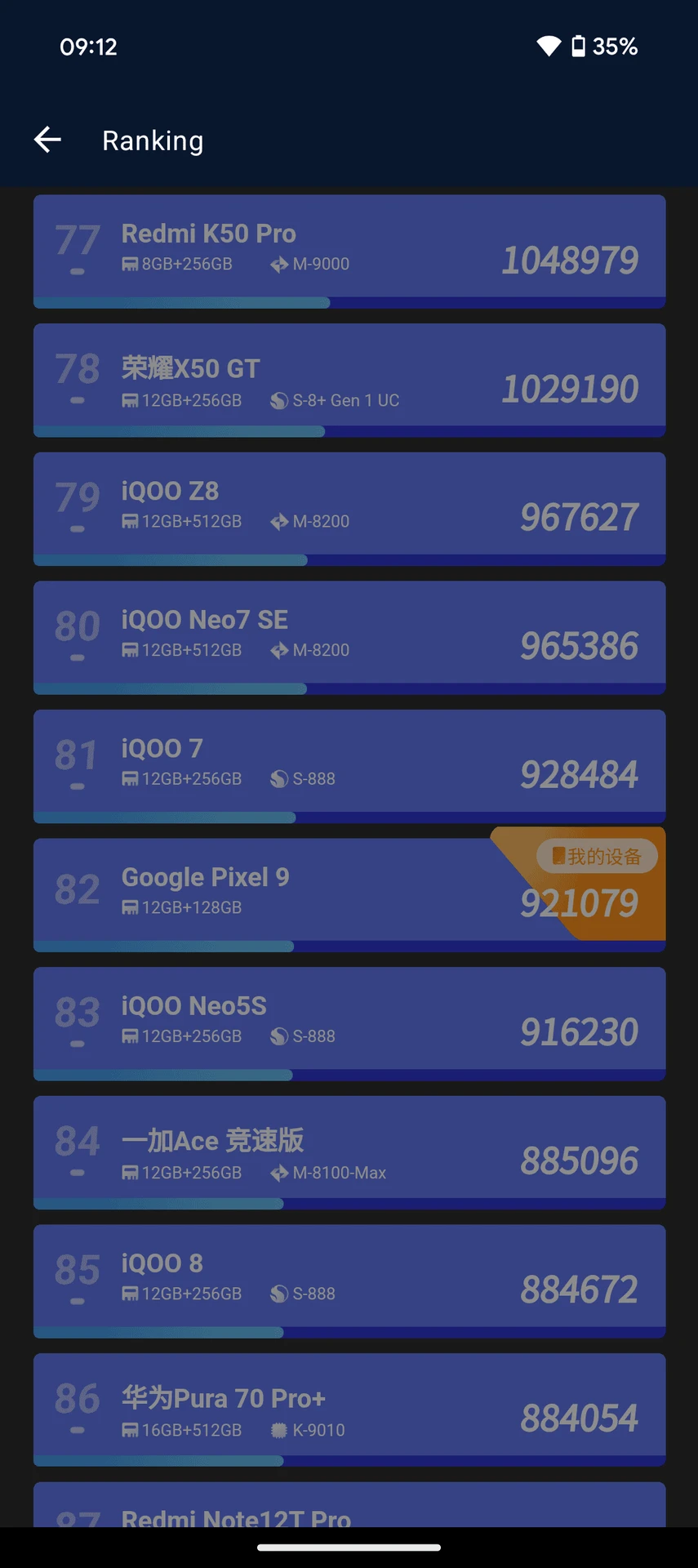The height and width of the screenshot is (1568, 698).
Task: Open the iQOO Neo5S ranking entry
Action: (x=349, y=1021)
